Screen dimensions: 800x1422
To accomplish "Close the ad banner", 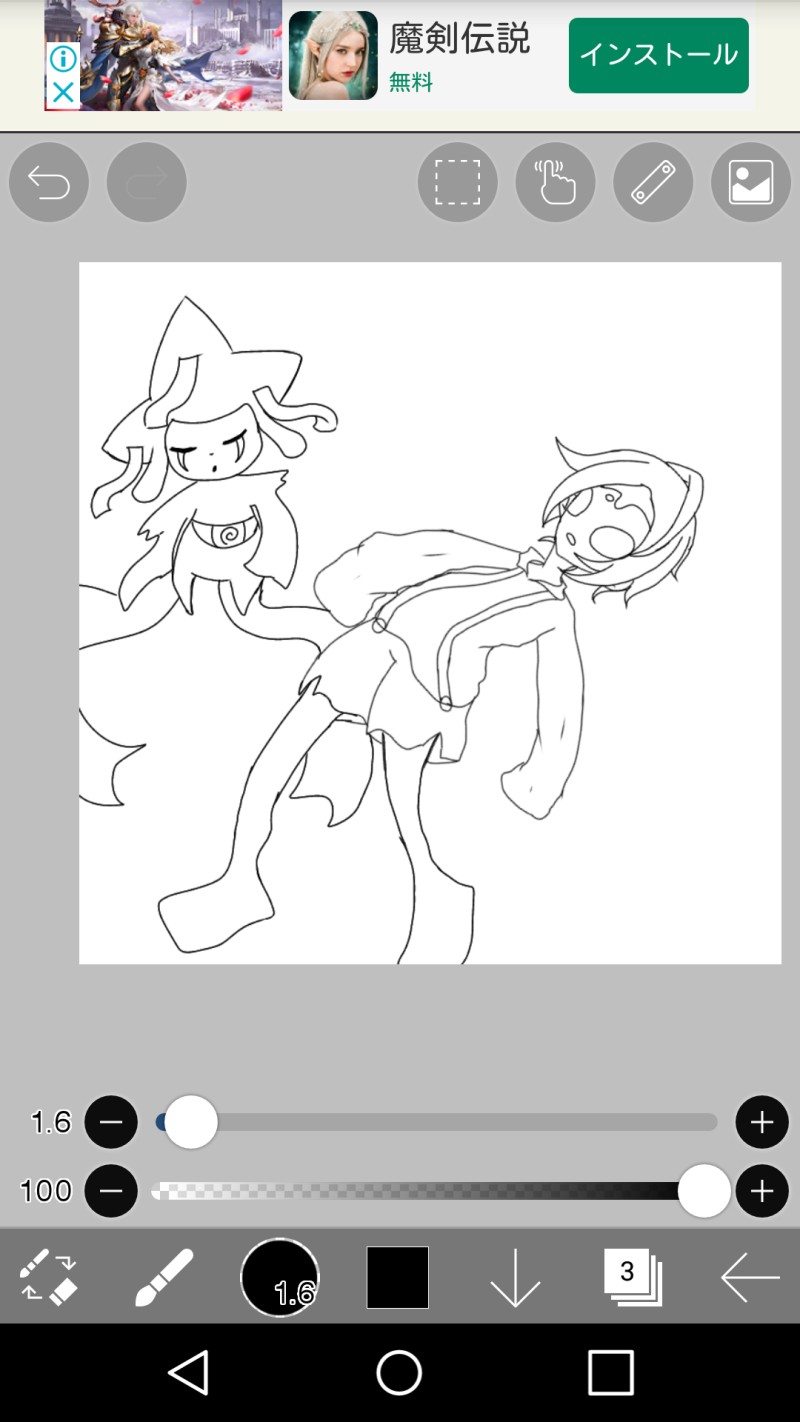I will pyautogui.click(x=62, y=93).
